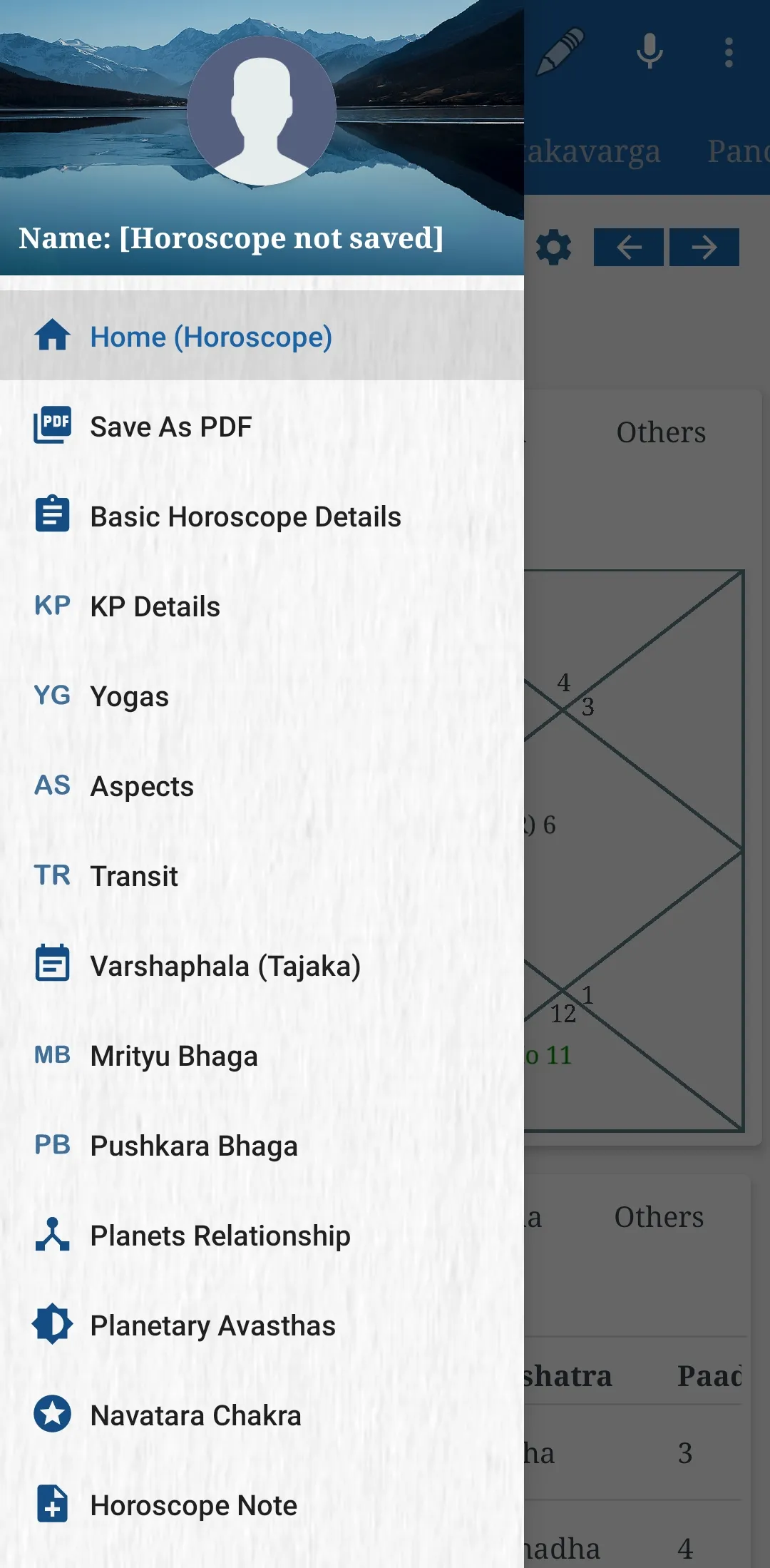Open Planetary Avasthas
Screen dimensions: 770x1568
pos(212,1325)
